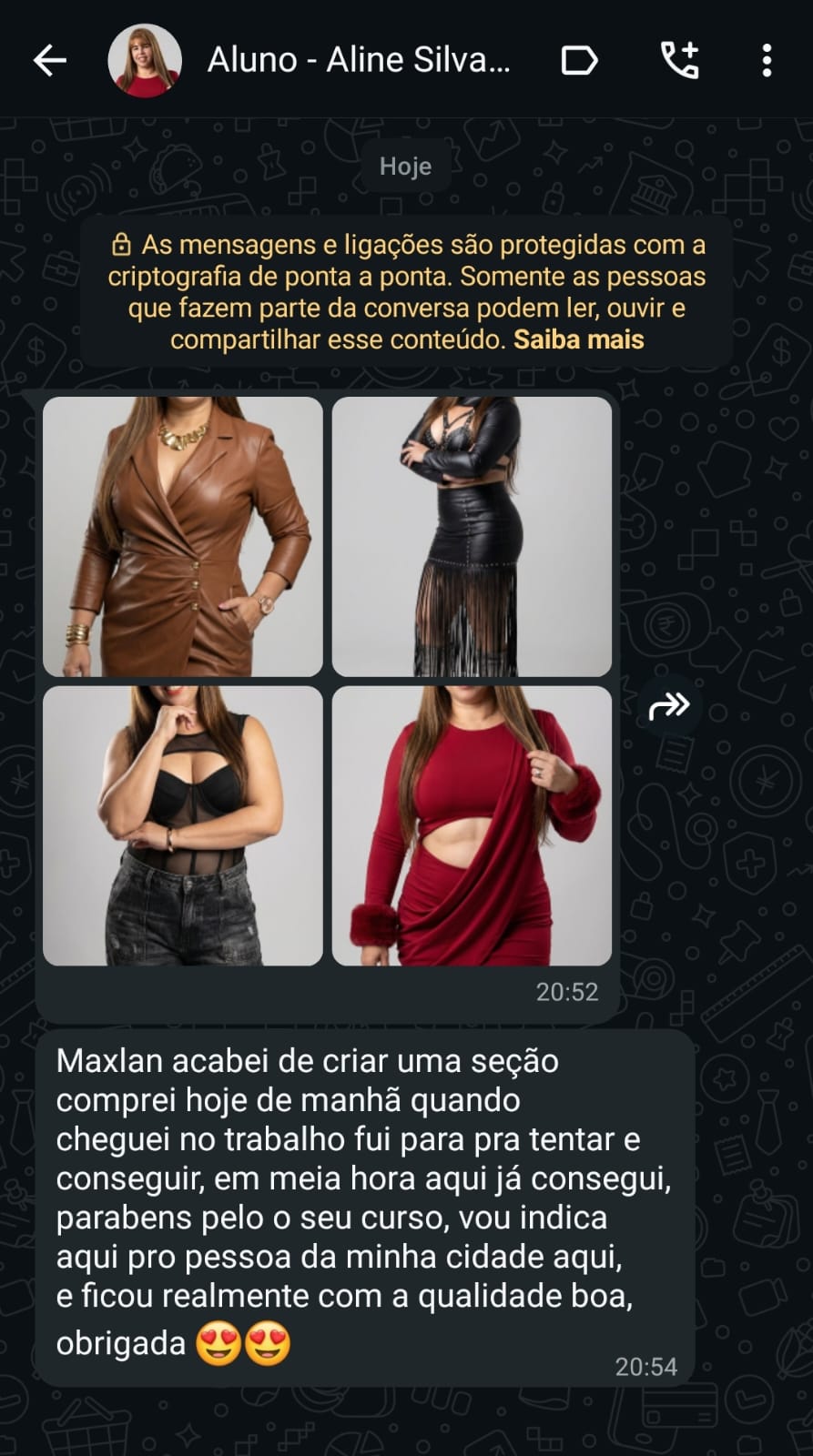Tap the lock icon in the encryption notice
The height and width of the screenshot is (1456, 813).
pyautogui.click(x=121, y=244)
